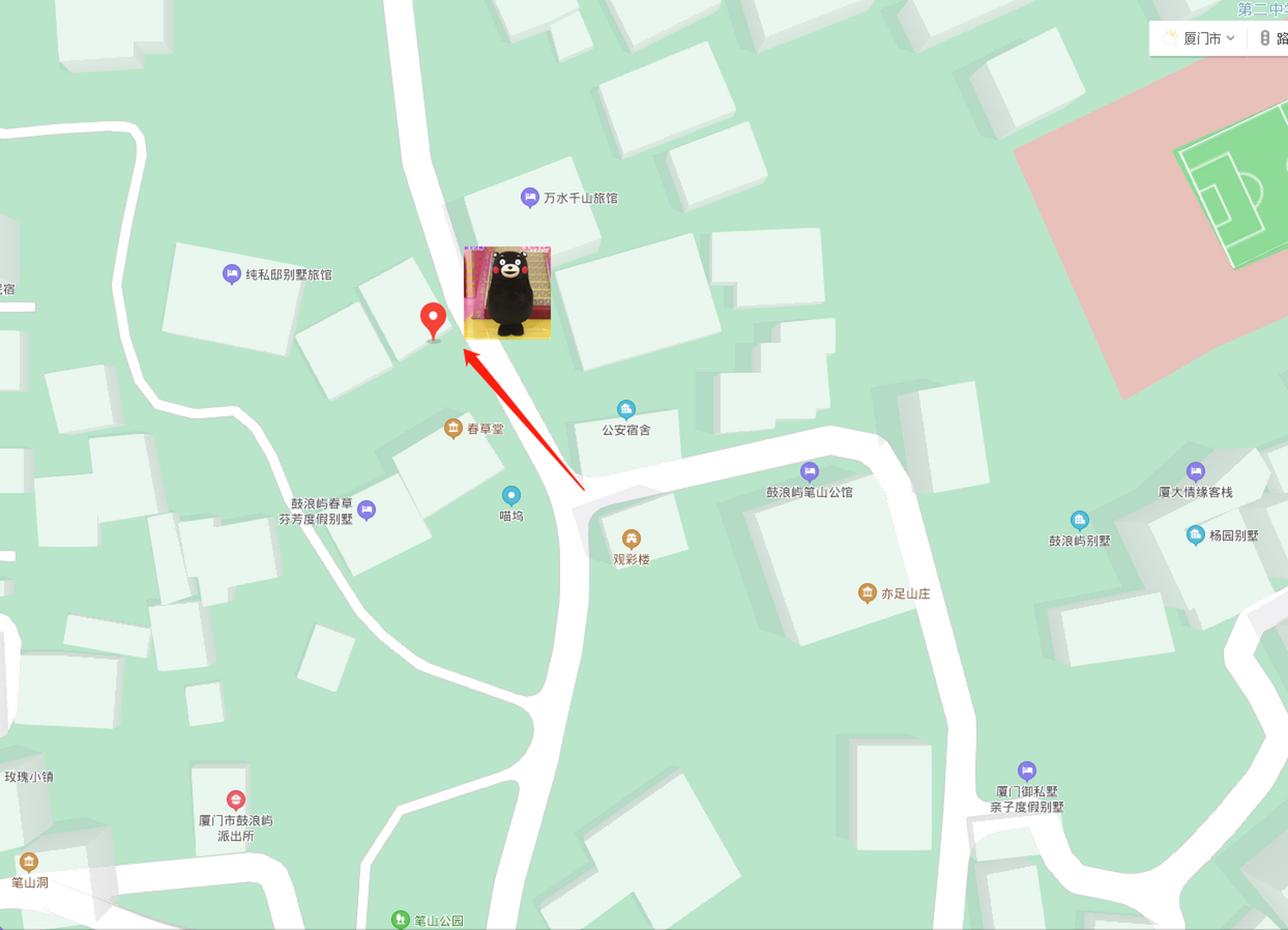Tap the 笔山洞 landmark marker
The height and width of the screenshot is (930, 1288).
point(28,862)
